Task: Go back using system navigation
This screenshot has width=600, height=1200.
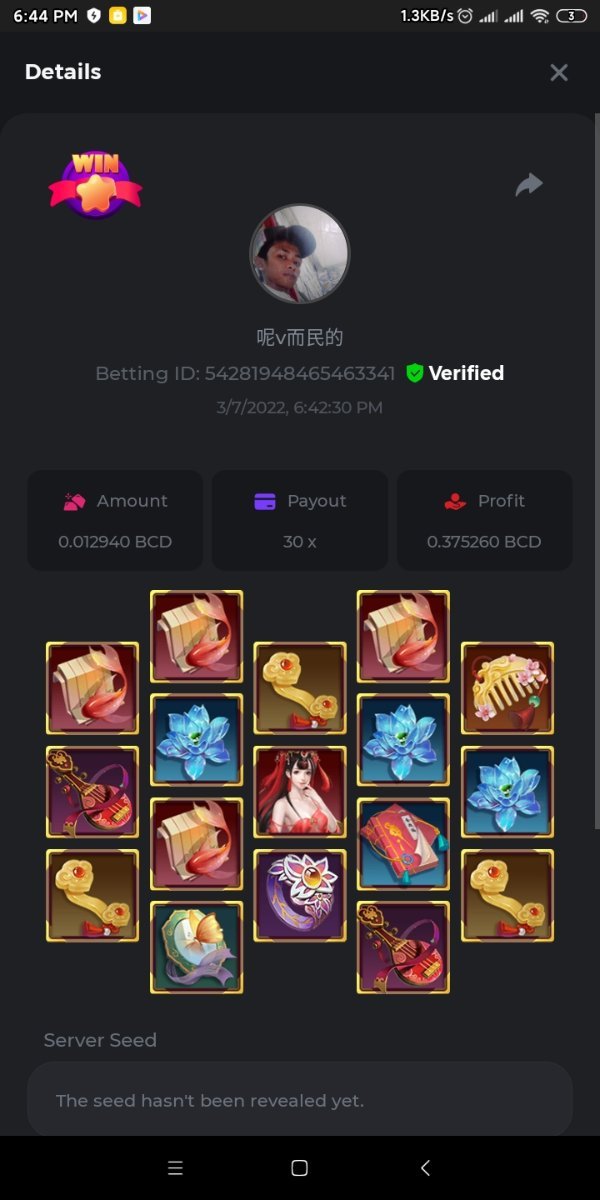Action: click(425, 1167)
